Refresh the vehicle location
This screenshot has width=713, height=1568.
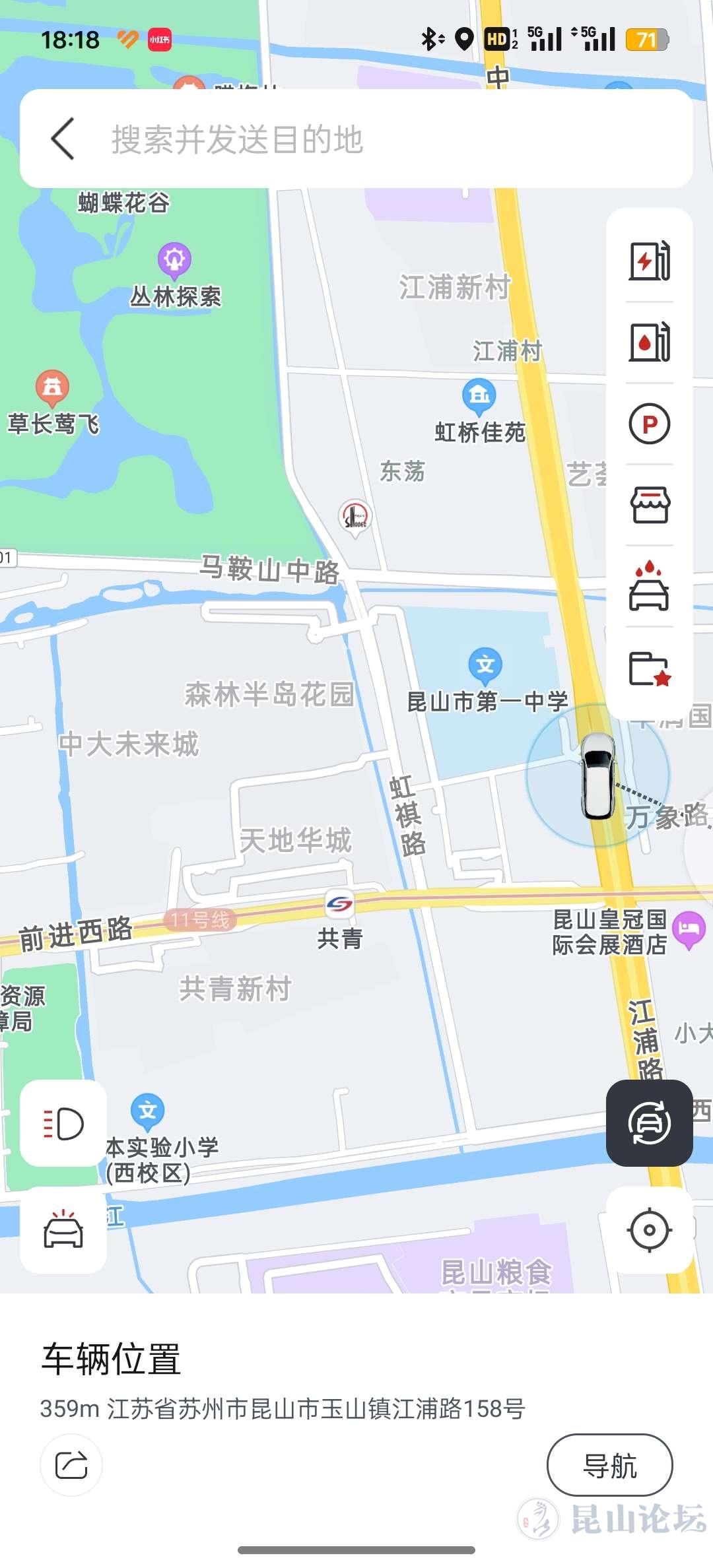click(649, 1123)
